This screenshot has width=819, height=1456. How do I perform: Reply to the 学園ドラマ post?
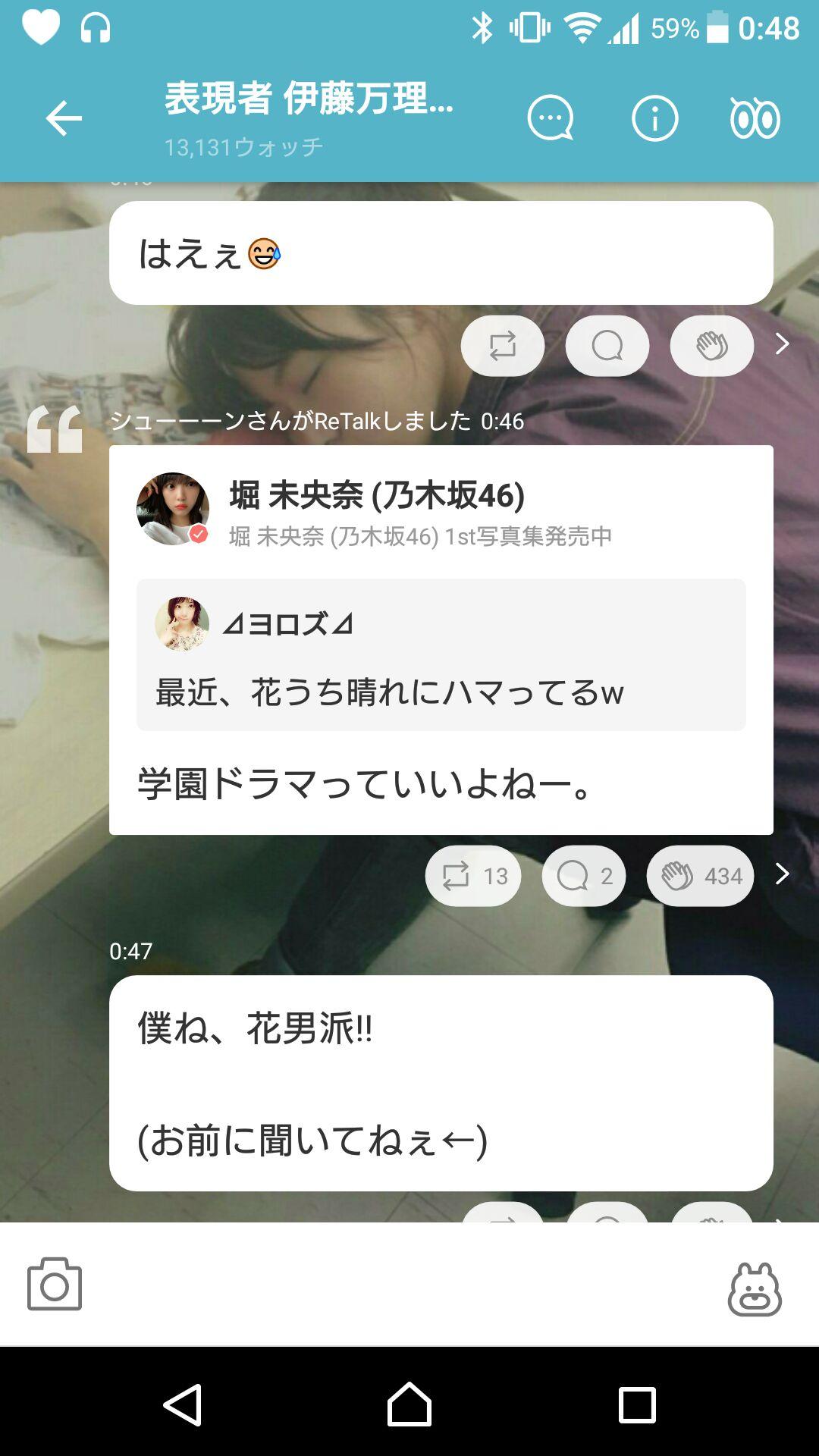[x=582, y=875]
